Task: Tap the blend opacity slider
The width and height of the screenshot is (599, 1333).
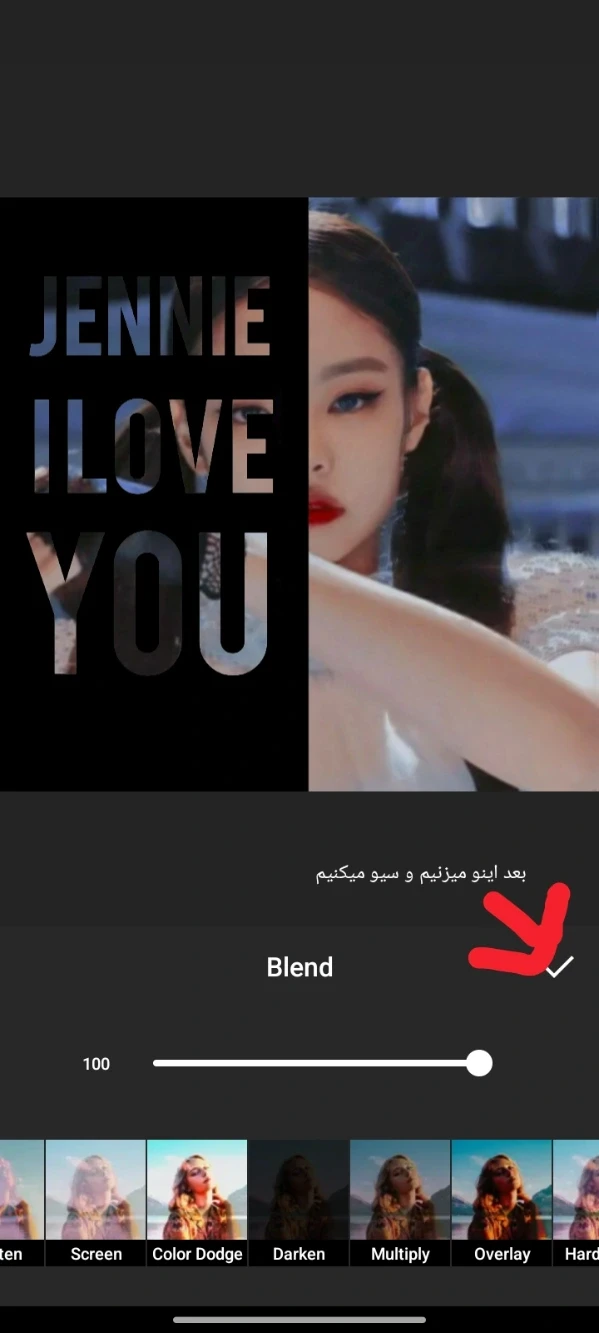Action: click(321, 1063)
